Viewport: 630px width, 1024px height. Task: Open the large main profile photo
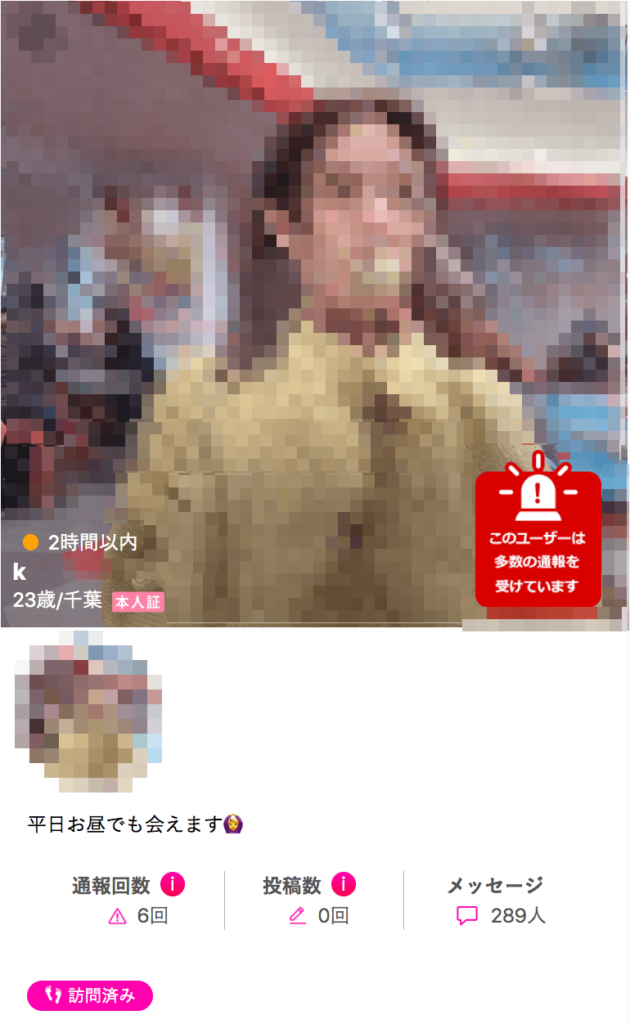click(x=300, y=300)
